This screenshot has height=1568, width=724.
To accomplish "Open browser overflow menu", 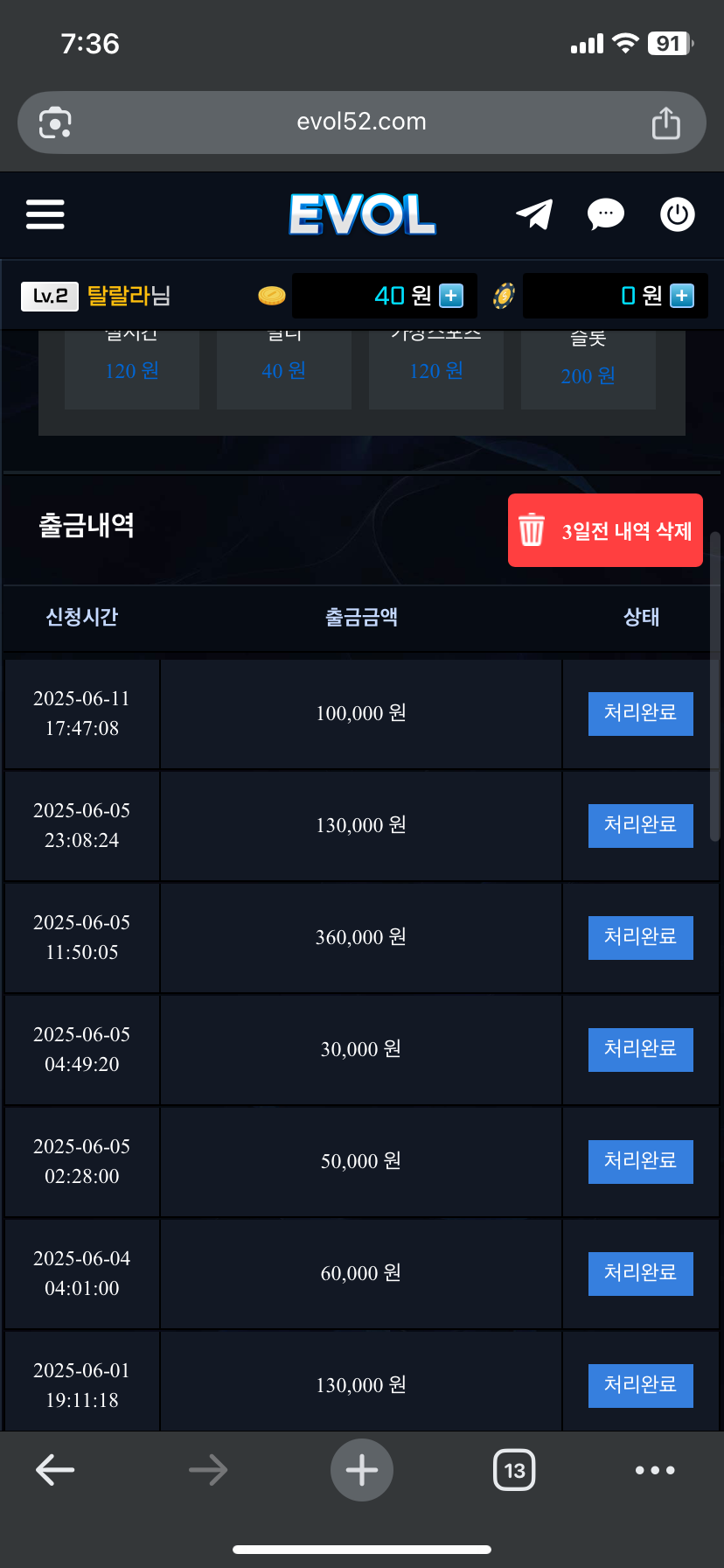I will tap(655, 1470).
